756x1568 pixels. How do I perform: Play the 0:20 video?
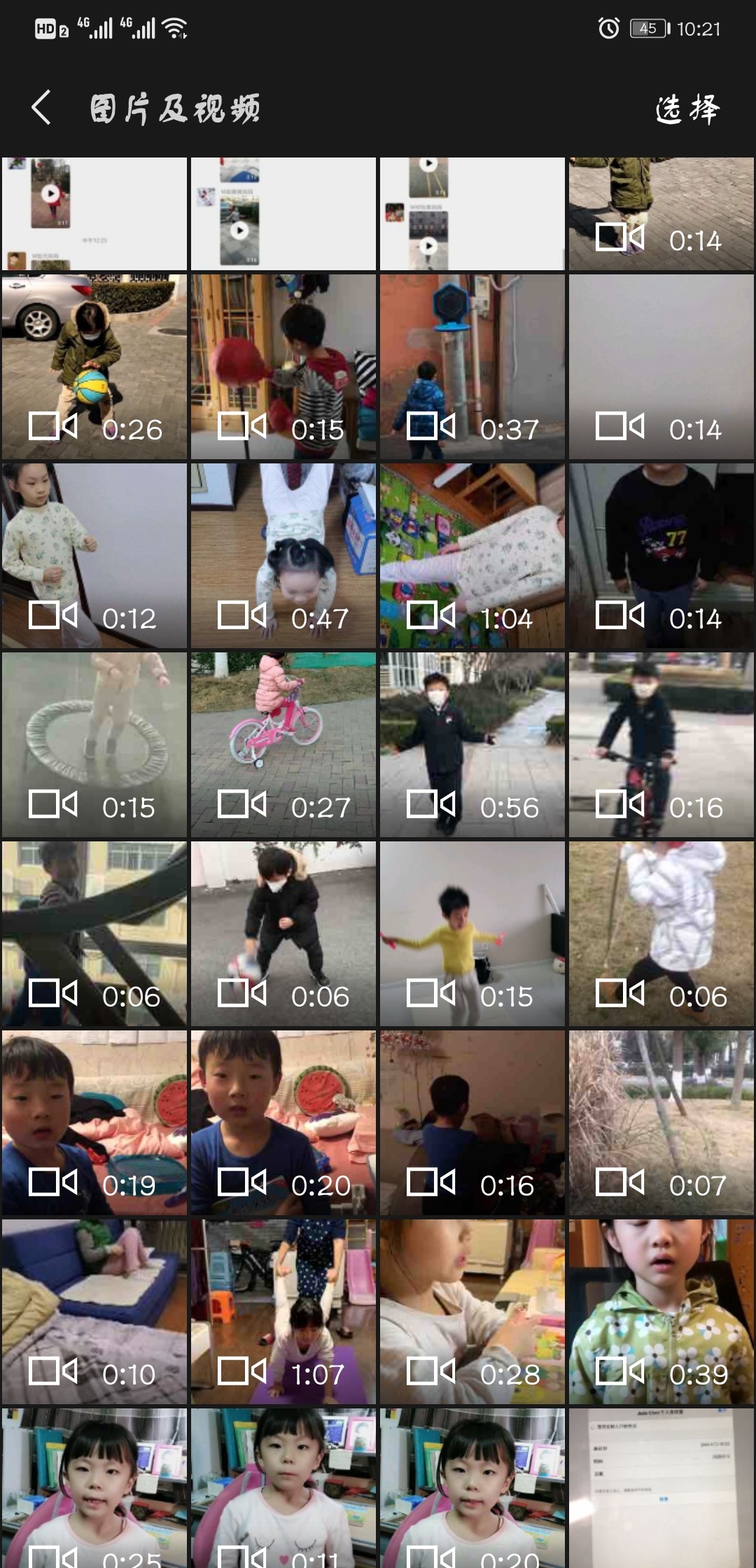(283, 1123)
